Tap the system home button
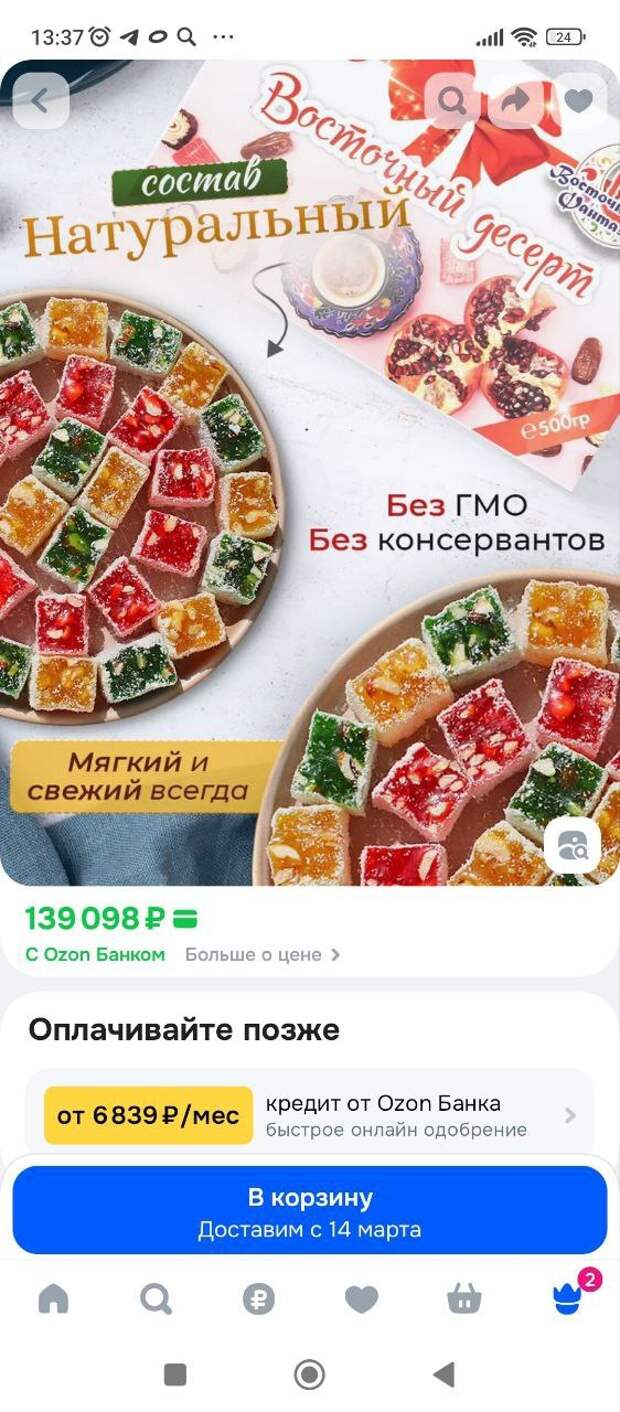The height and width of the screenshot is (1412, 620). point(310,1375)
